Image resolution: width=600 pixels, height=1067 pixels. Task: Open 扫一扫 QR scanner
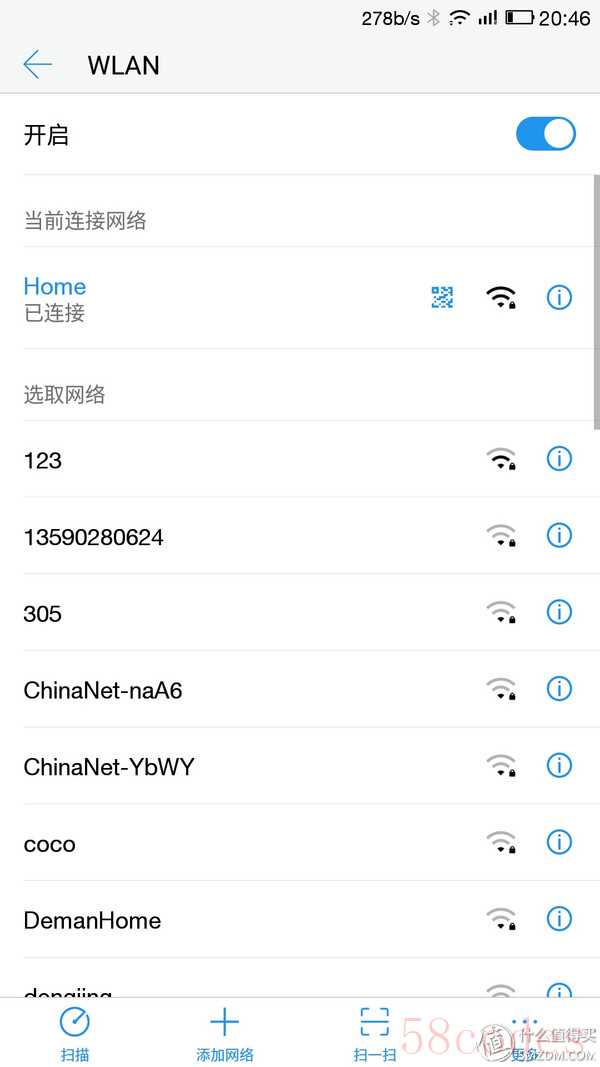pyautogui.click(x=375, y=1033)
